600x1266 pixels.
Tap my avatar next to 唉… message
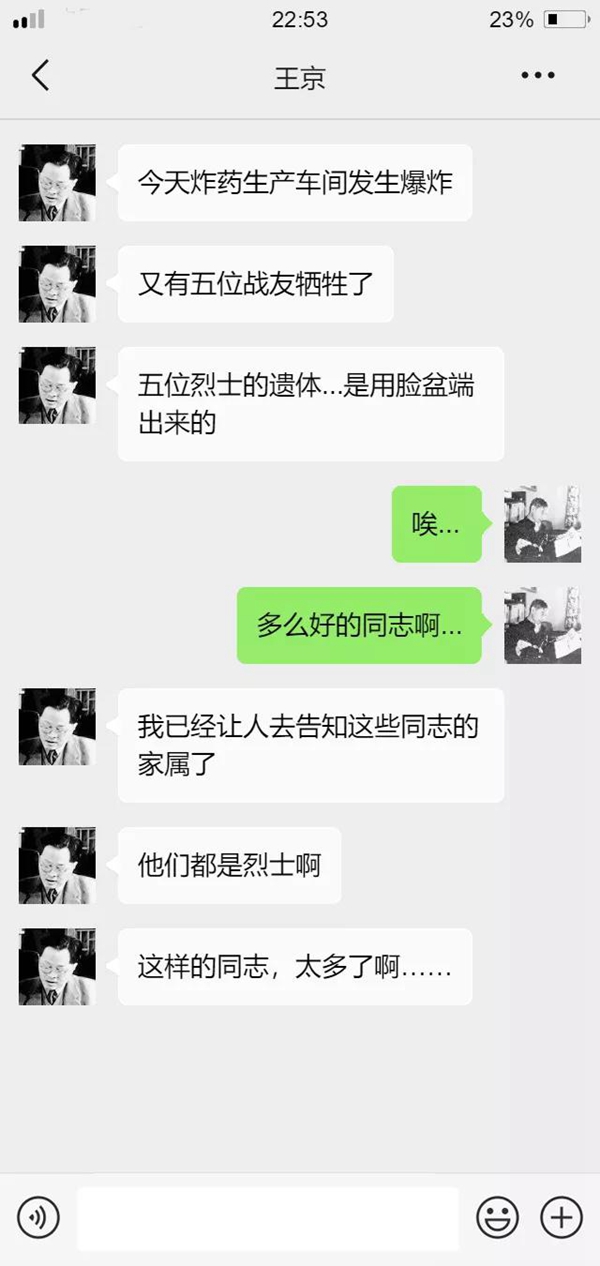tap(542, 524)
